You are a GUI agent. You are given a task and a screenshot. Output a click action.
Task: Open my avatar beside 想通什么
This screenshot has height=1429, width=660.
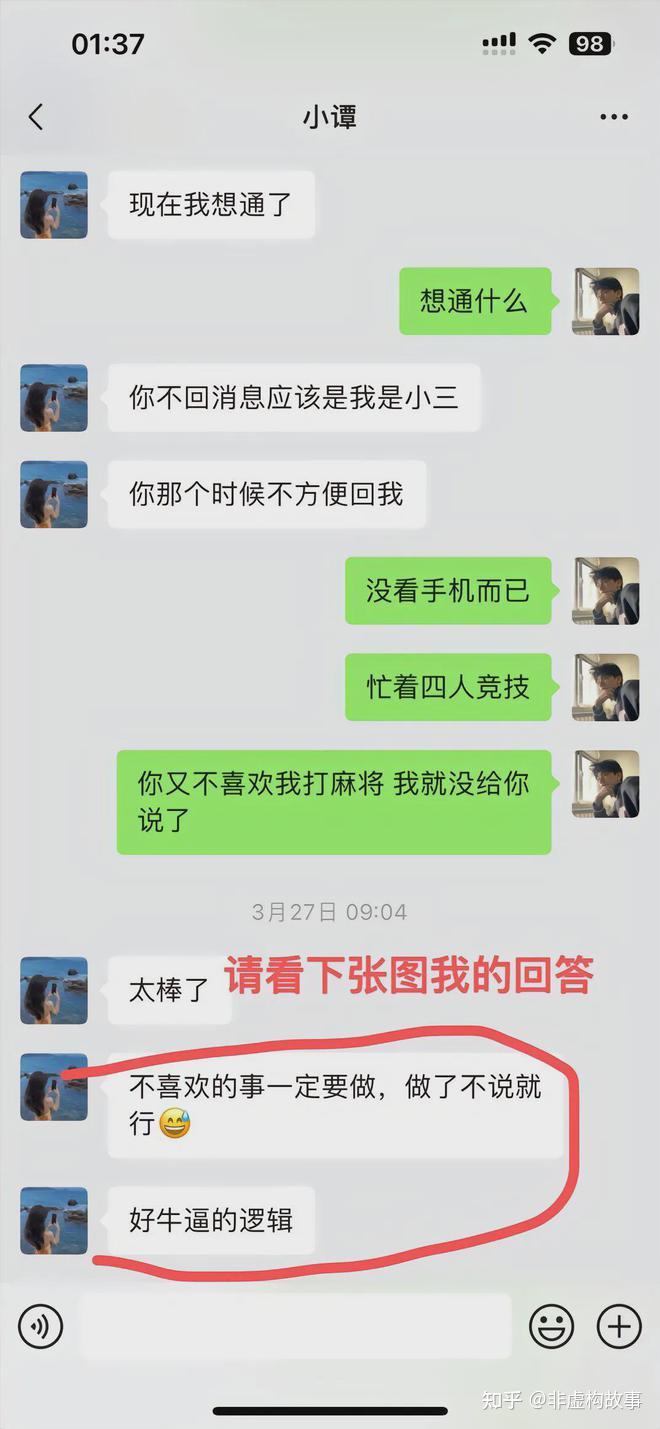pos(606,301)
